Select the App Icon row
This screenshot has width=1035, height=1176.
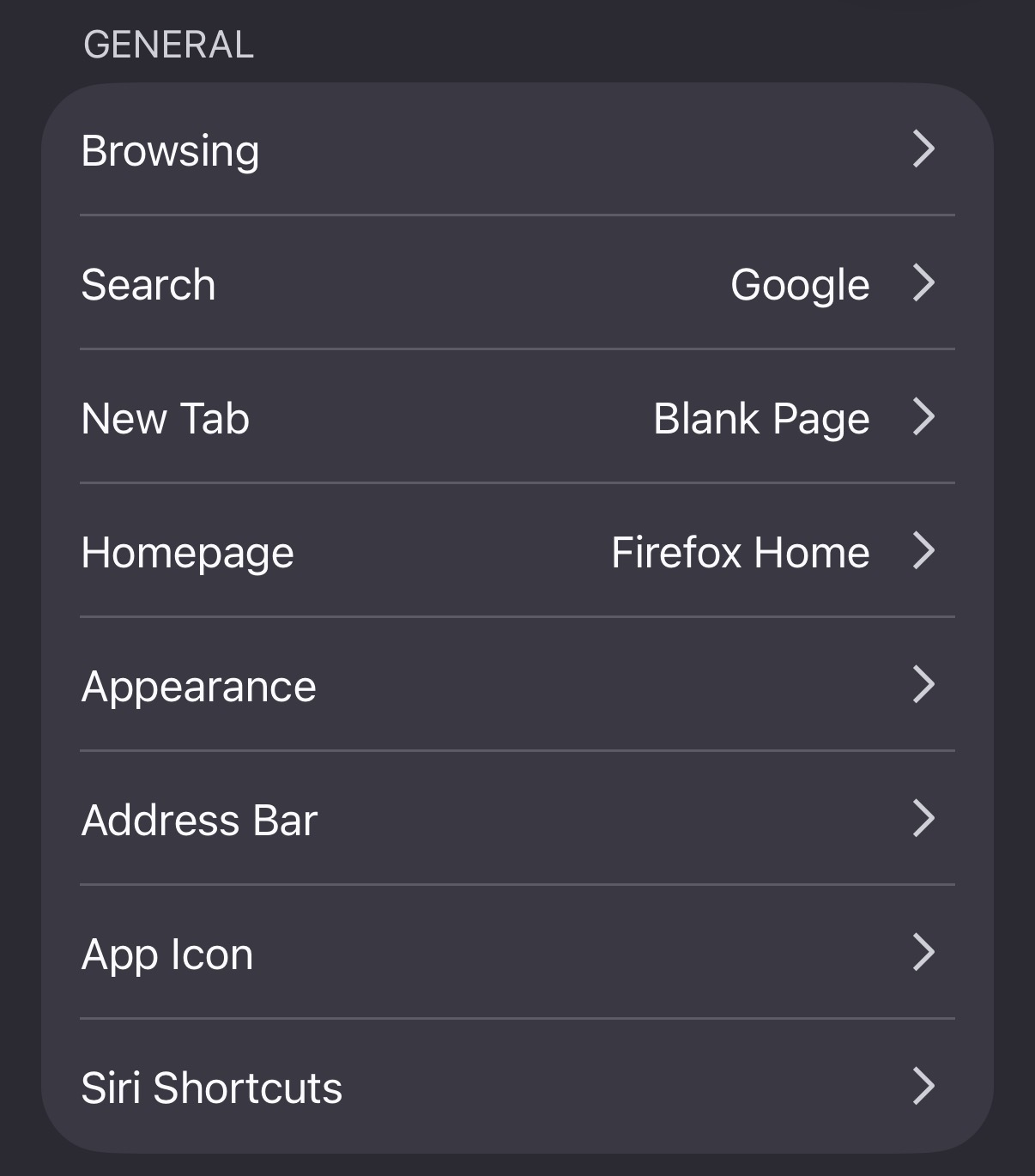click(x=517, y=954)
